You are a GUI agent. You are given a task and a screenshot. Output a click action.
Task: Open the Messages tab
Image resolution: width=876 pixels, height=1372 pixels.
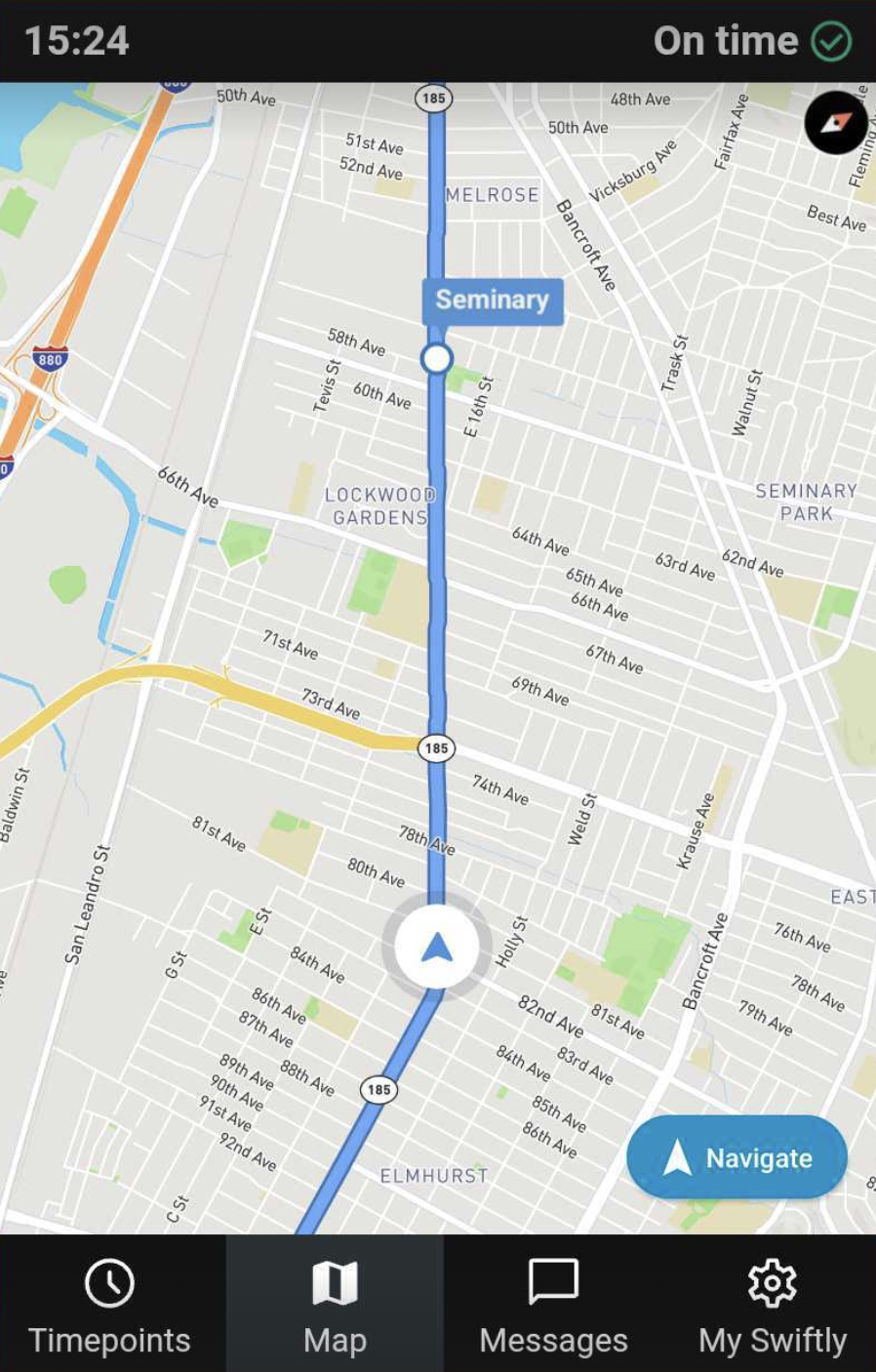(553, 1305)
